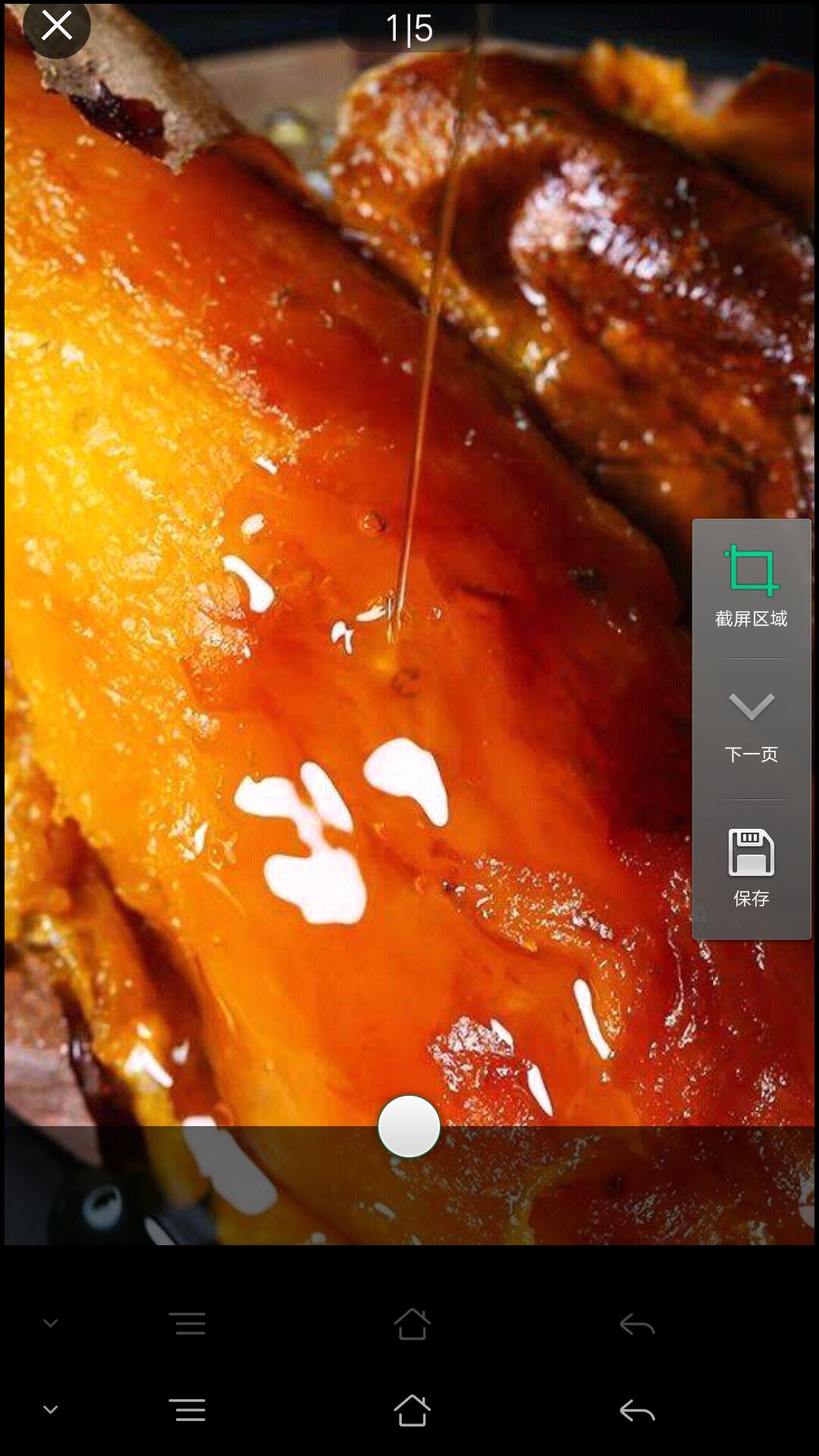
Task: Tap the white circular capture button
Action: click(x=409, y=1126)
